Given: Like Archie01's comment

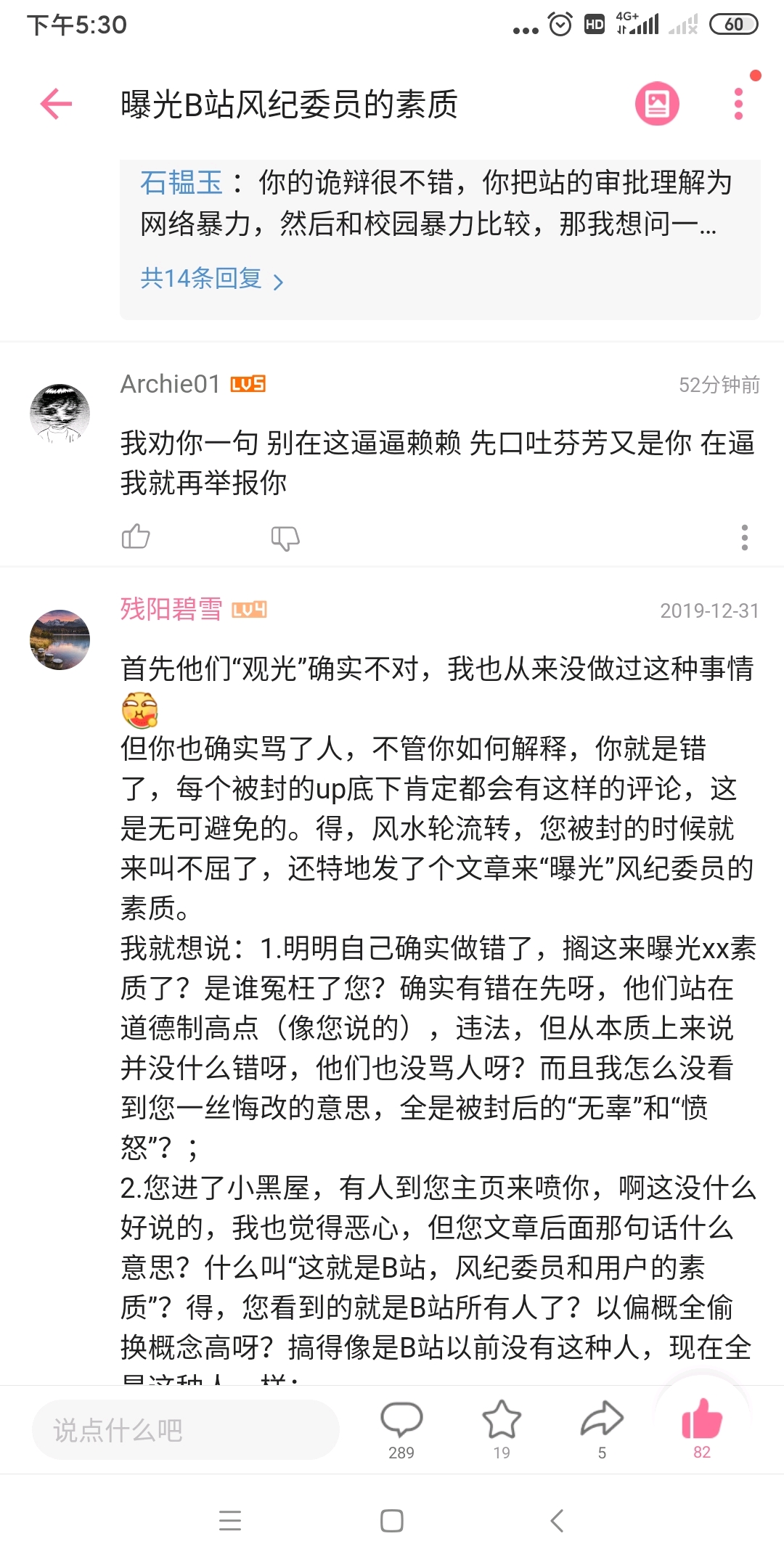Looking at the screenshot, I should coord(136,537).
